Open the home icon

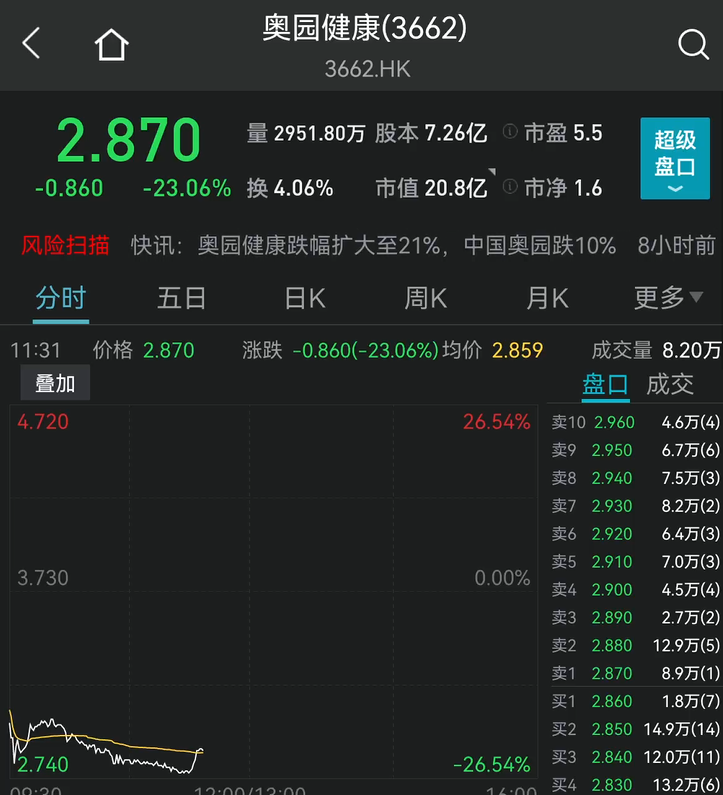pos(111,44)
